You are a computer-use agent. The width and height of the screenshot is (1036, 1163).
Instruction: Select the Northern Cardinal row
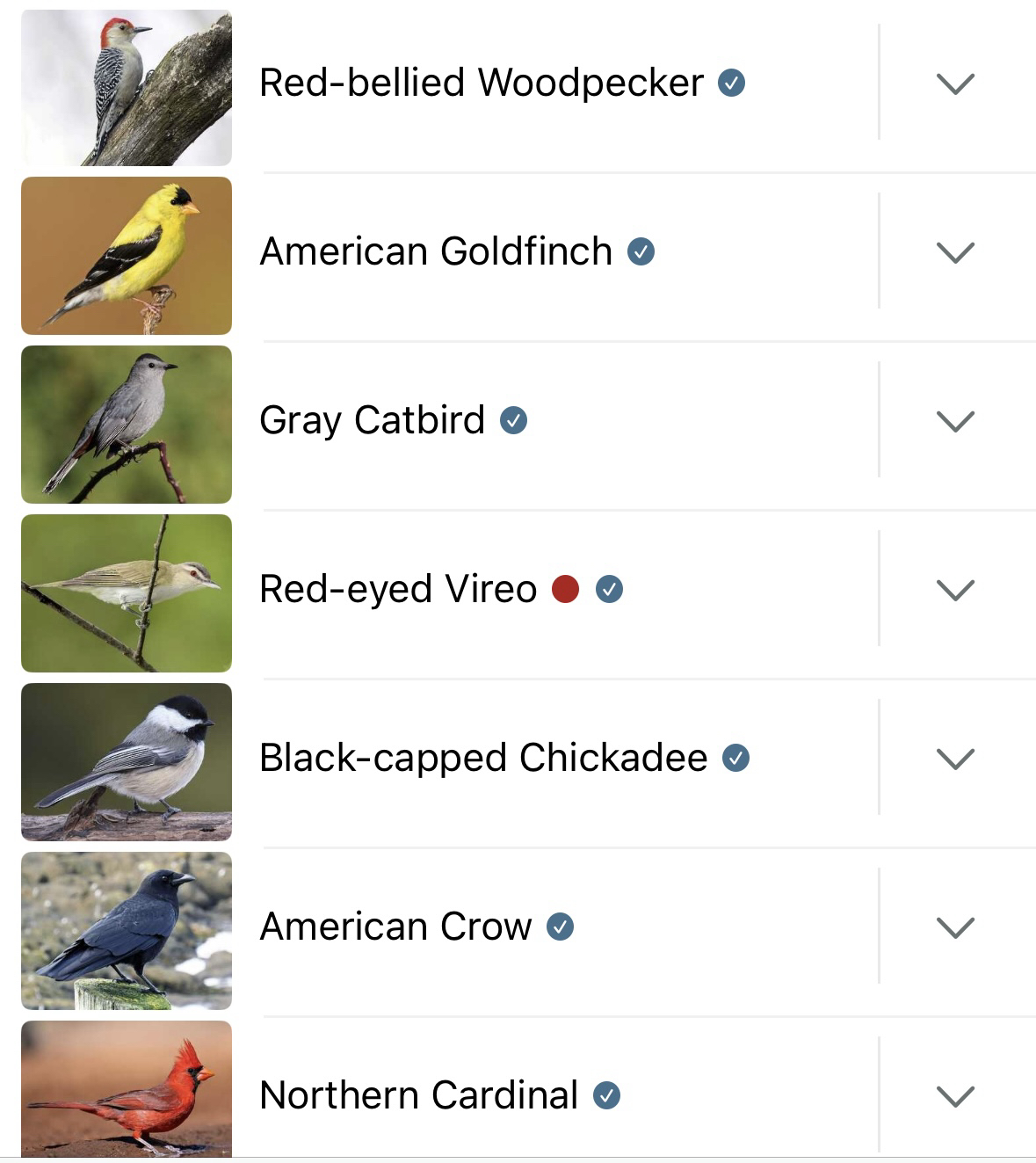(x=419, y=1096)
